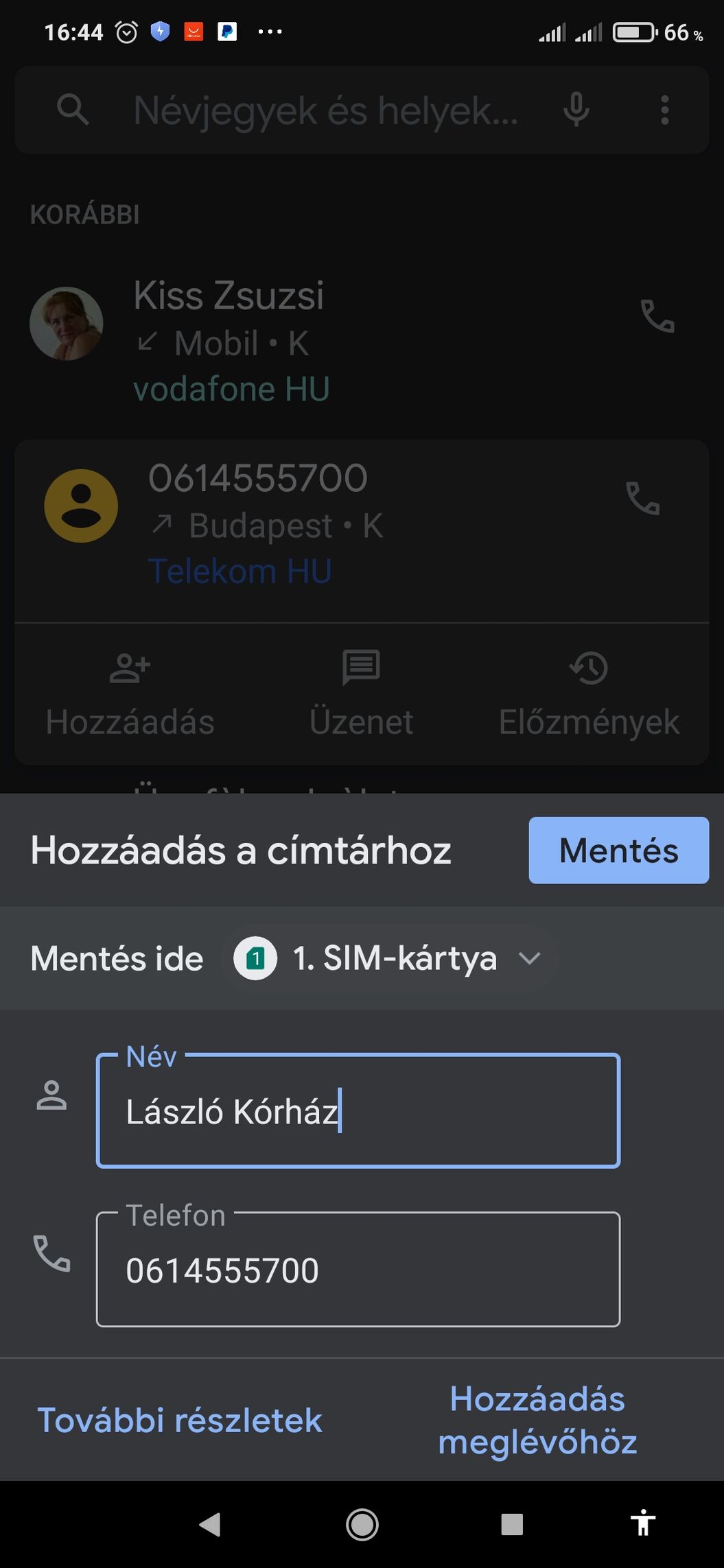Image resolution: width=724 pixels, height=1568 pixels.
Task: Open További részletek for more details
Action: coord(180,1420)
